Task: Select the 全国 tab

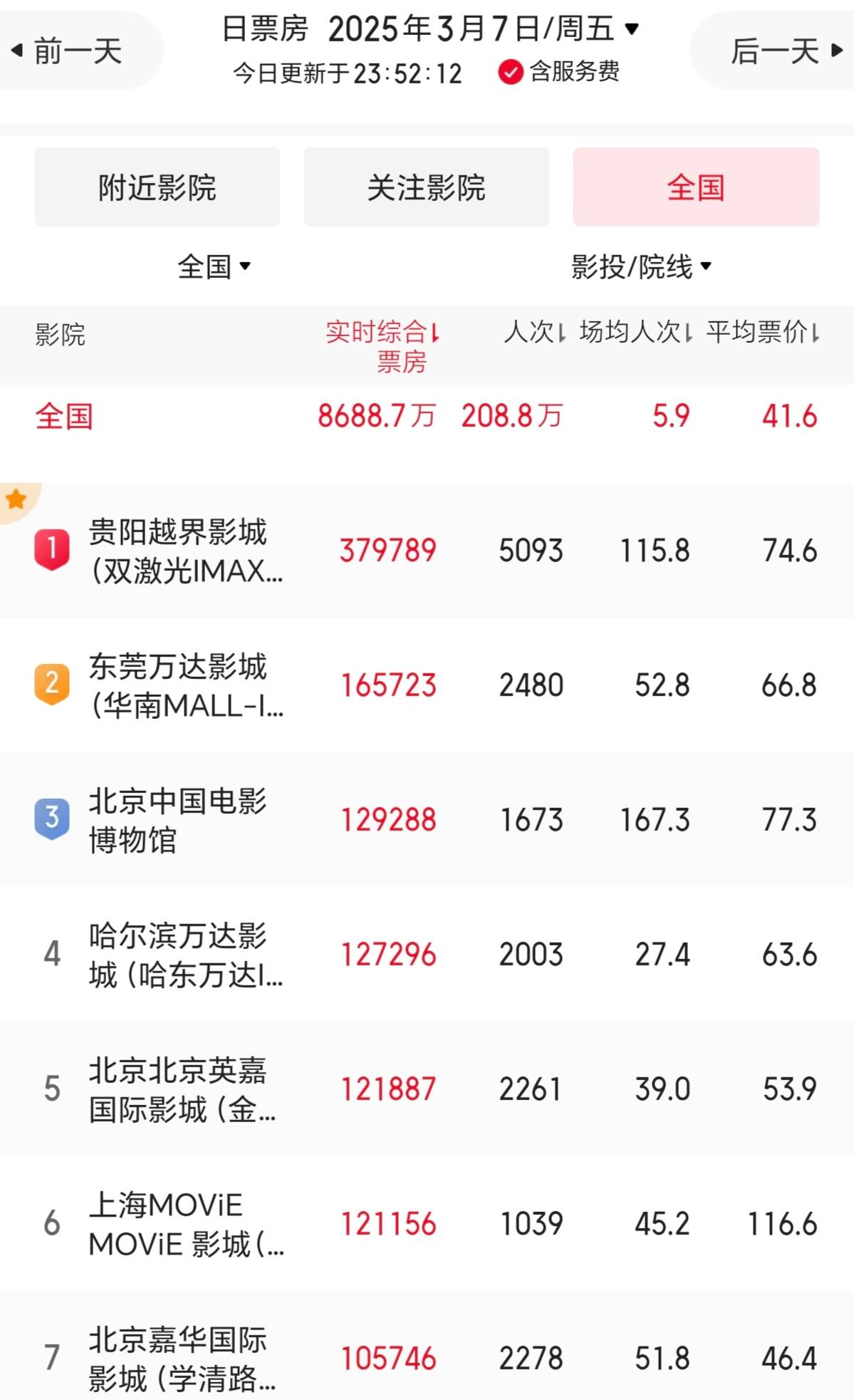Action: (696, 187)
